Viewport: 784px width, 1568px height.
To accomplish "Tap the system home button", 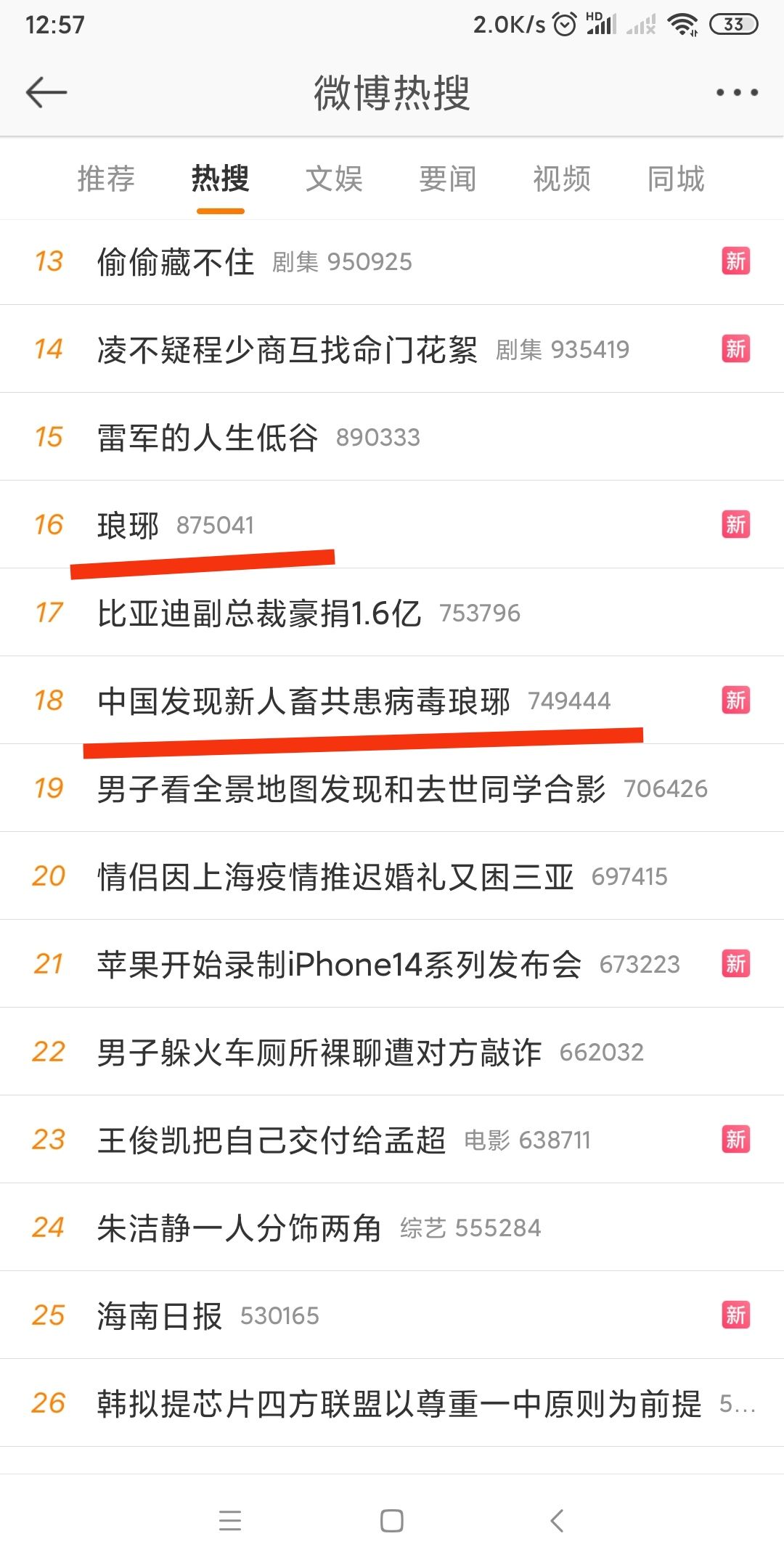I will point(392,1521).
